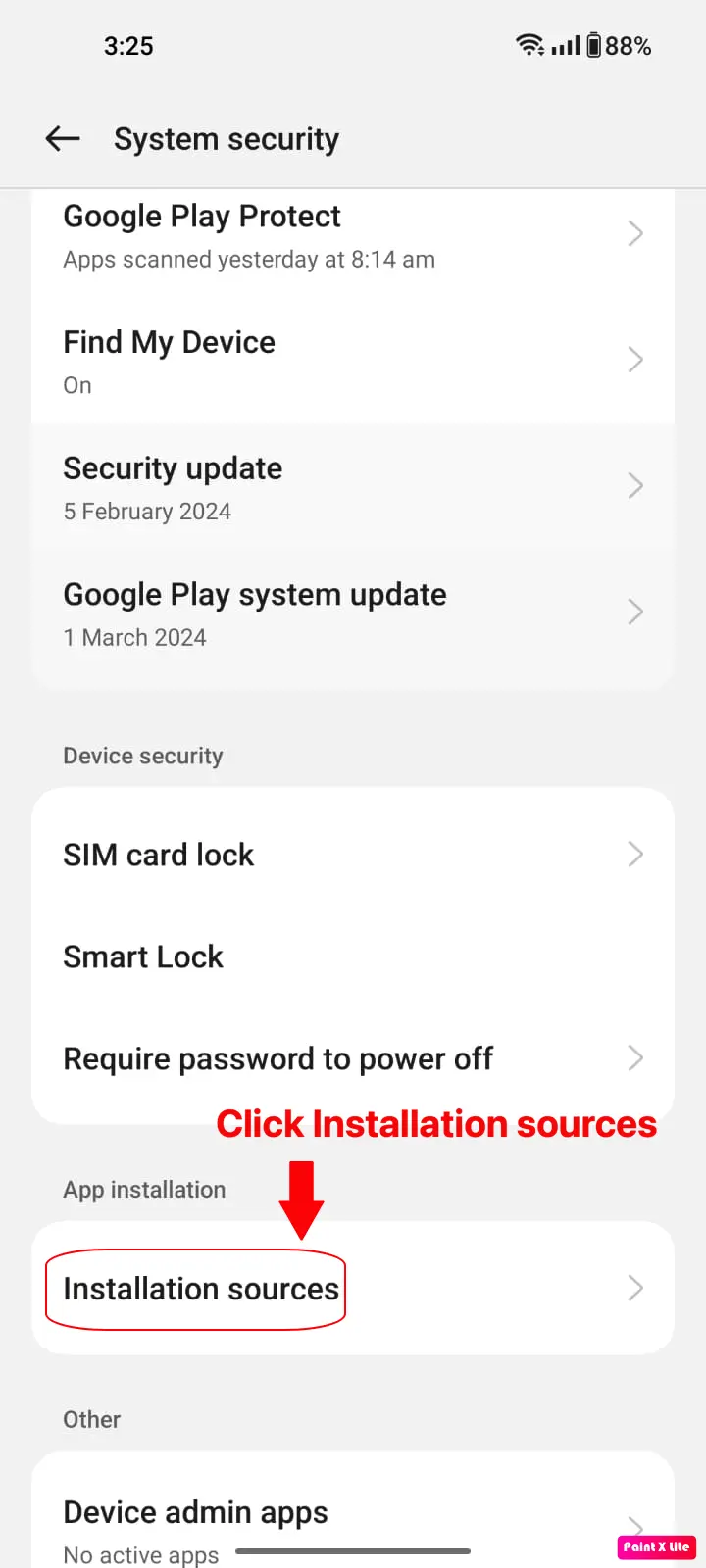This screenshot has height=1568, width=706.
Task: Open Find My Device settings
Action: [x=351, y=361]
